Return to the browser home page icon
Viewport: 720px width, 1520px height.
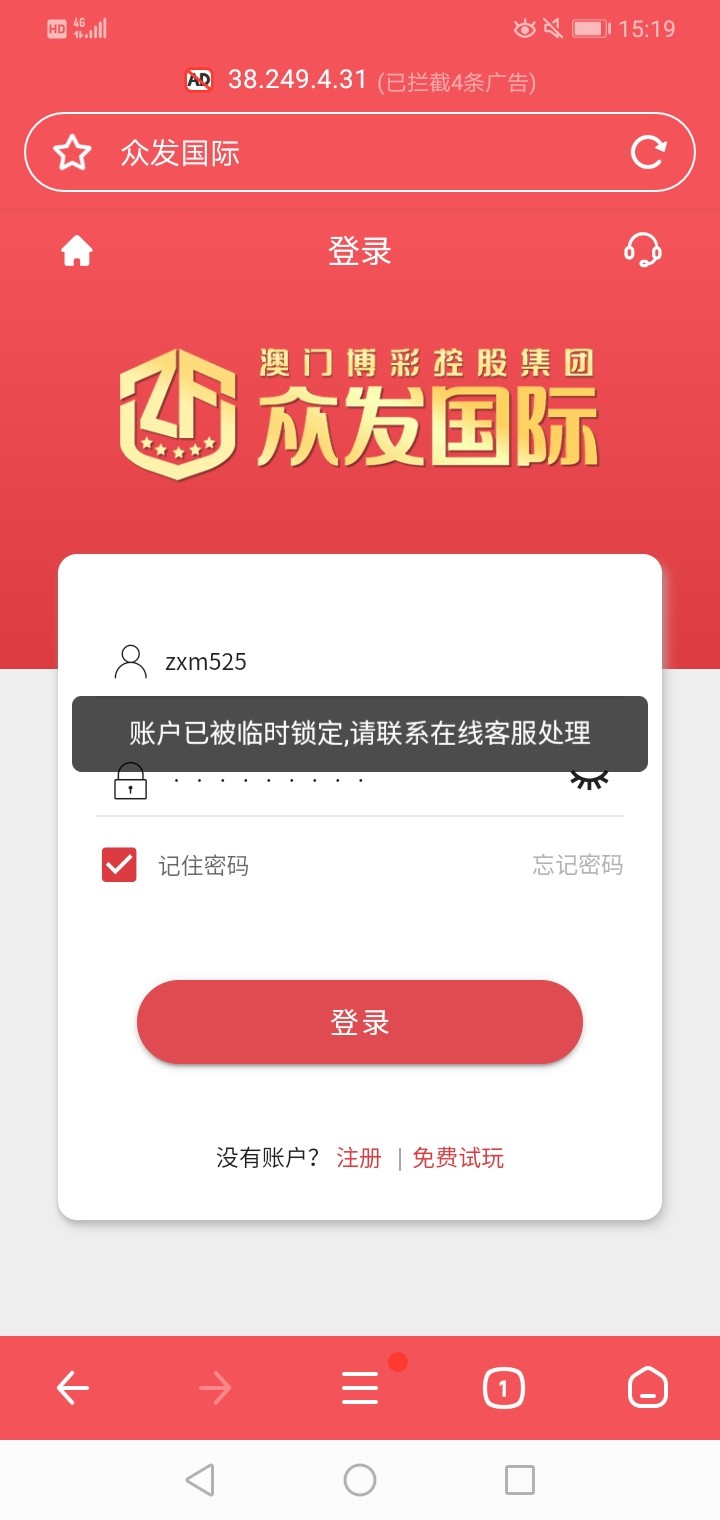[75, 251]
